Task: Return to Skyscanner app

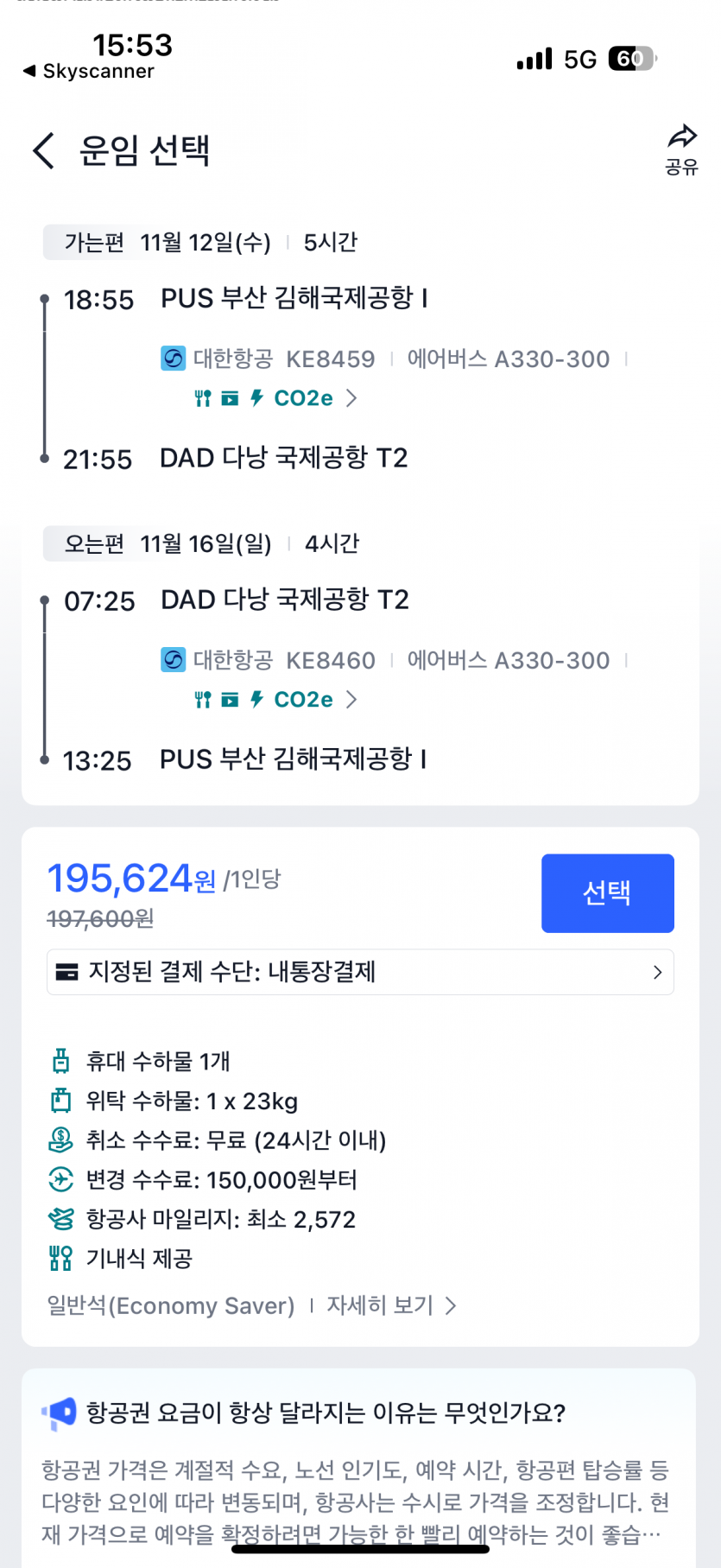Action: tap(88, 71)
